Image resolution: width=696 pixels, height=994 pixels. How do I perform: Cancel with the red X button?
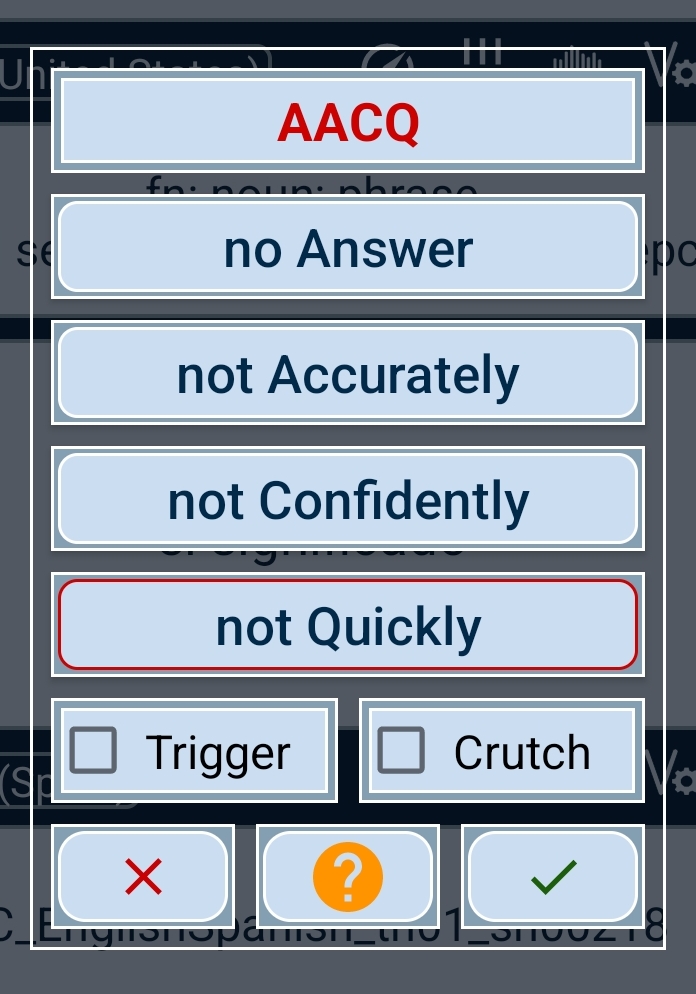(144, 877)
